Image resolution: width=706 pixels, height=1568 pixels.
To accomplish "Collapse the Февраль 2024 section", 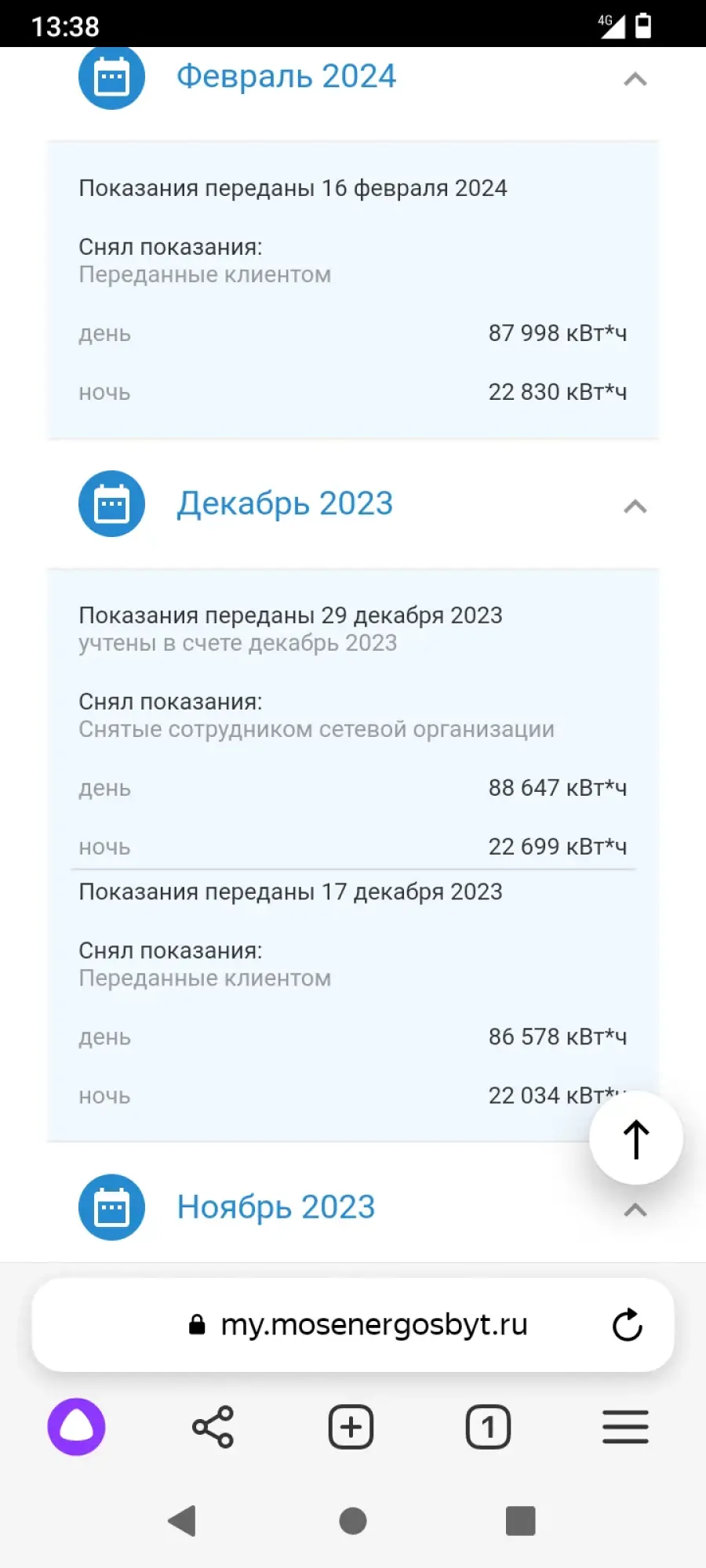I will coord(635,79).
